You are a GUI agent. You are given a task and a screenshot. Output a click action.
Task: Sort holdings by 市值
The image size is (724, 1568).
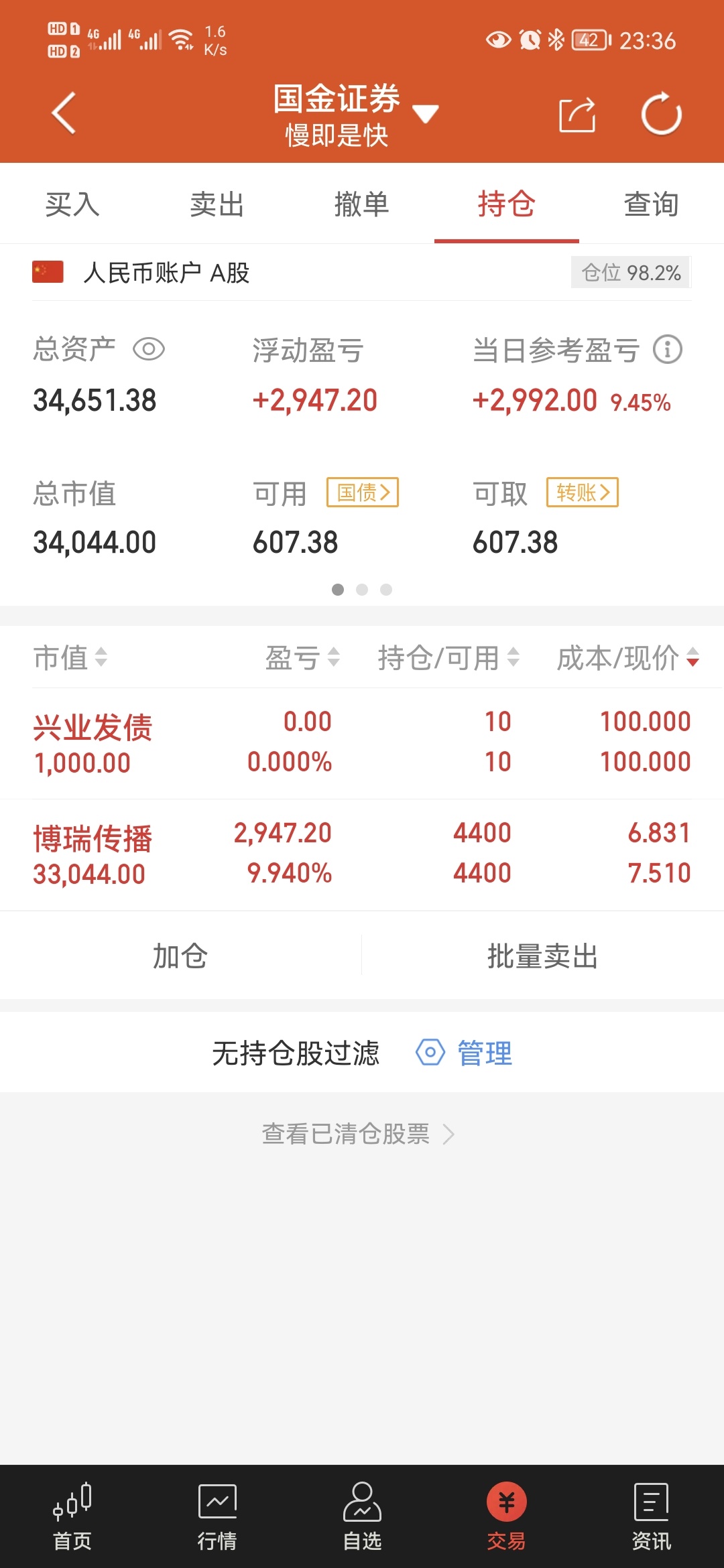(x=70, y=657)
